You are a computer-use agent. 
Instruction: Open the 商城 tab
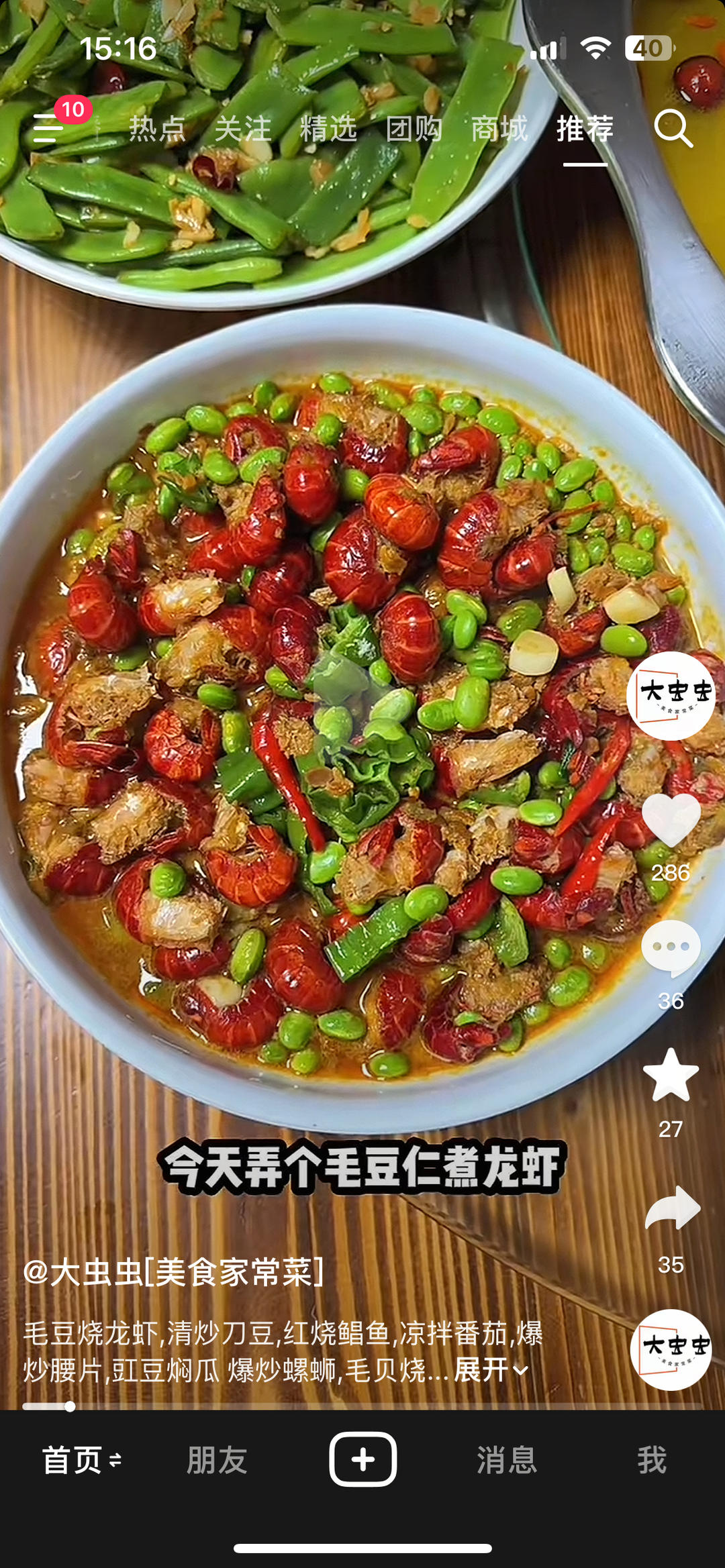(x=499, y=128)
